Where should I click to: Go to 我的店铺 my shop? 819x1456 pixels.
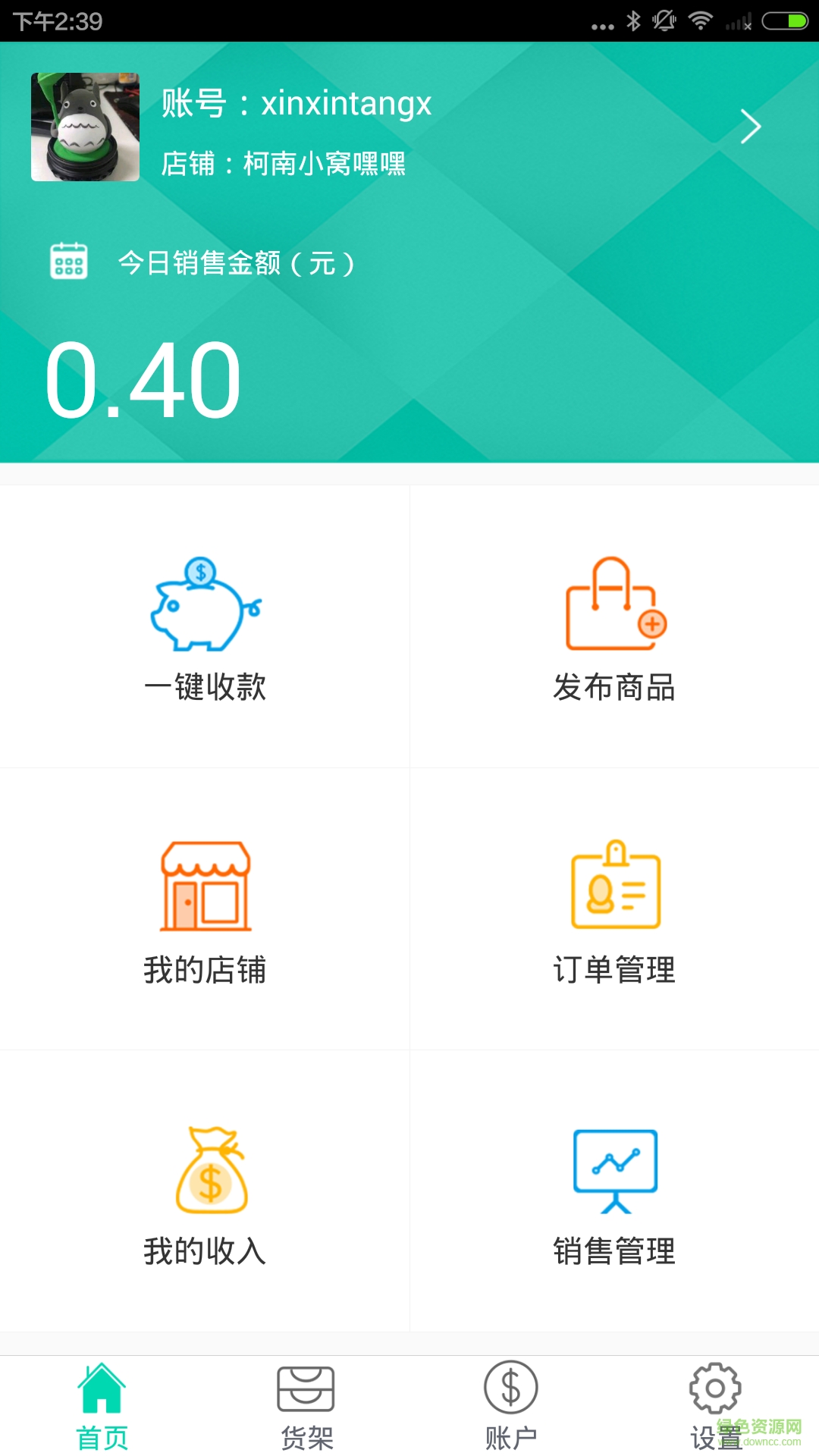[205, 910]
